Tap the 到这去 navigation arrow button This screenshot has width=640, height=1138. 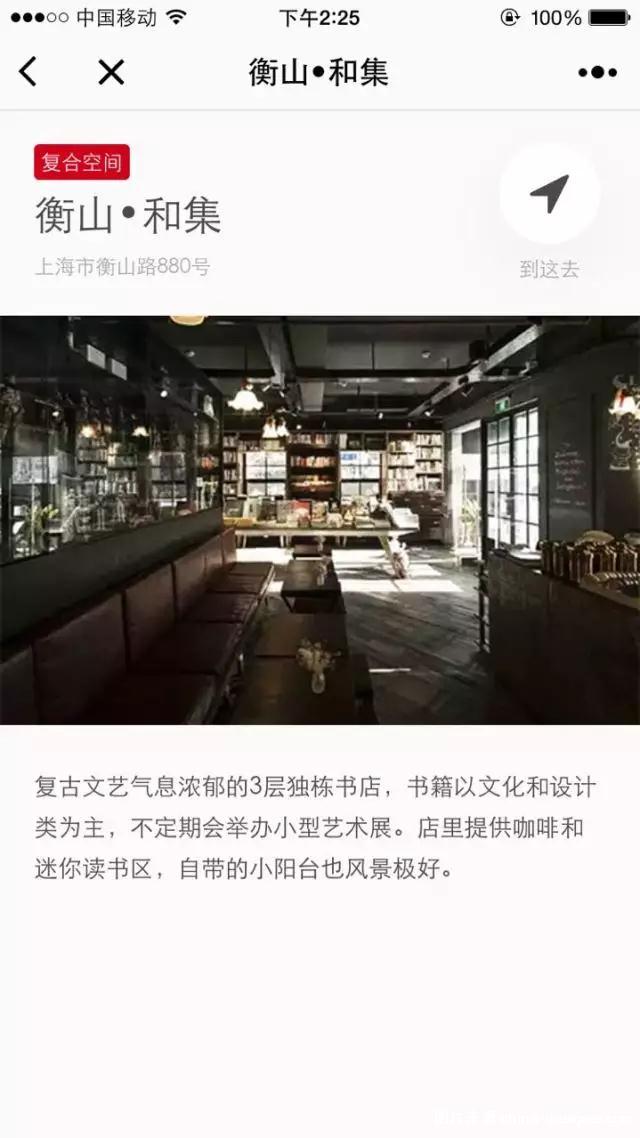549,195
